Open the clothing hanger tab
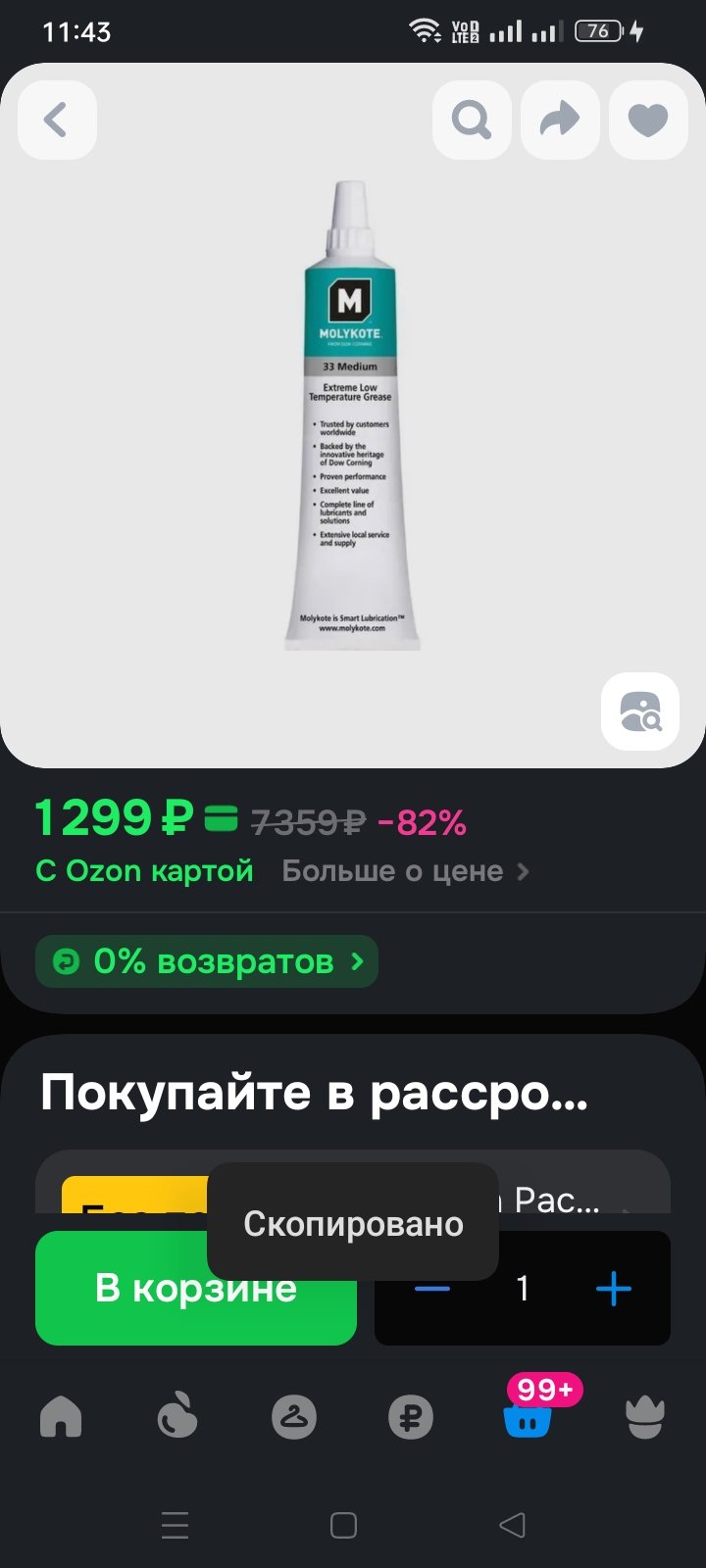Viewport: 706px width, 1568px height. 294,1417
